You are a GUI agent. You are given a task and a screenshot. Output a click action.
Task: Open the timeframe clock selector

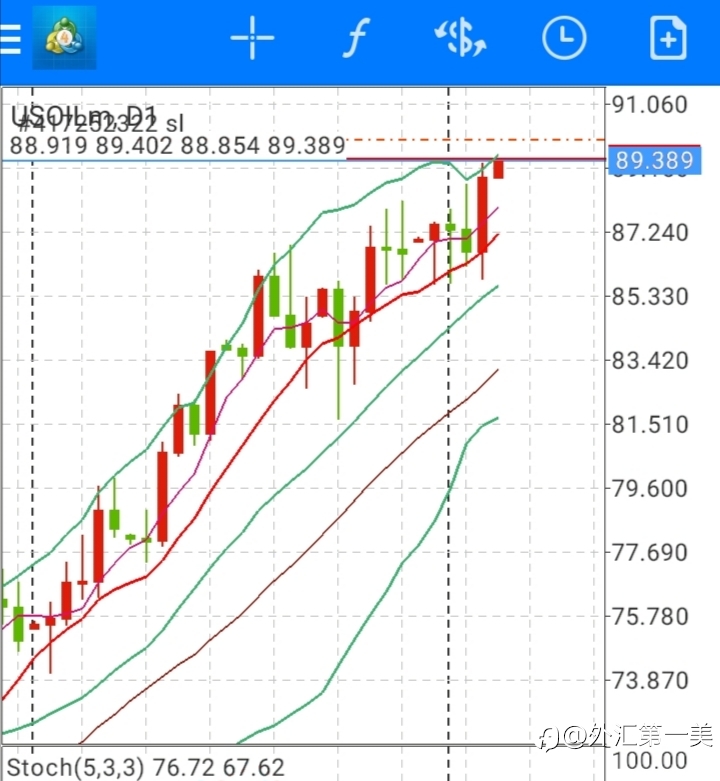[564, 38]
